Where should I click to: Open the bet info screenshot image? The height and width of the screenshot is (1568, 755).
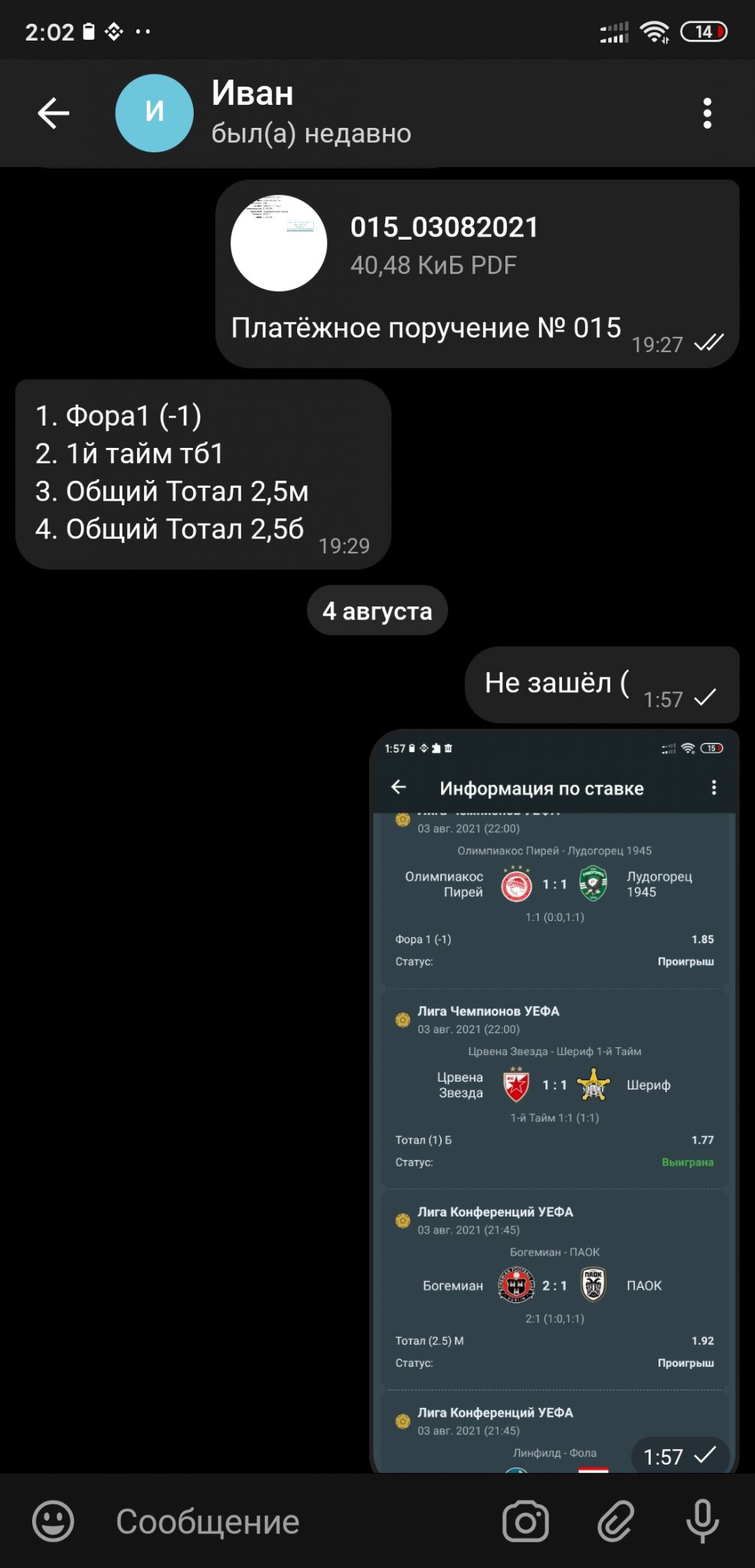point(554,1101)
